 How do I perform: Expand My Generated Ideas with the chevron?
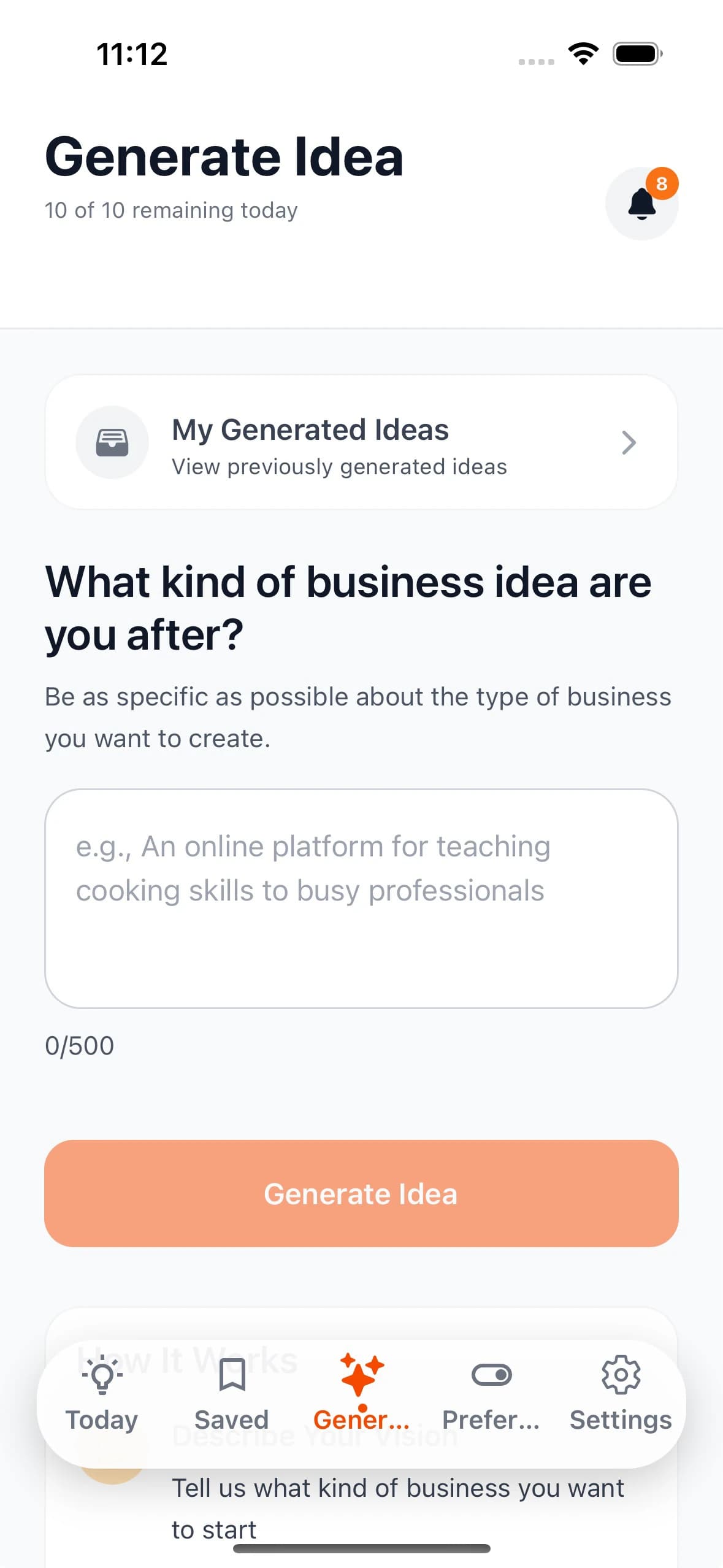(x=629, y=442)
